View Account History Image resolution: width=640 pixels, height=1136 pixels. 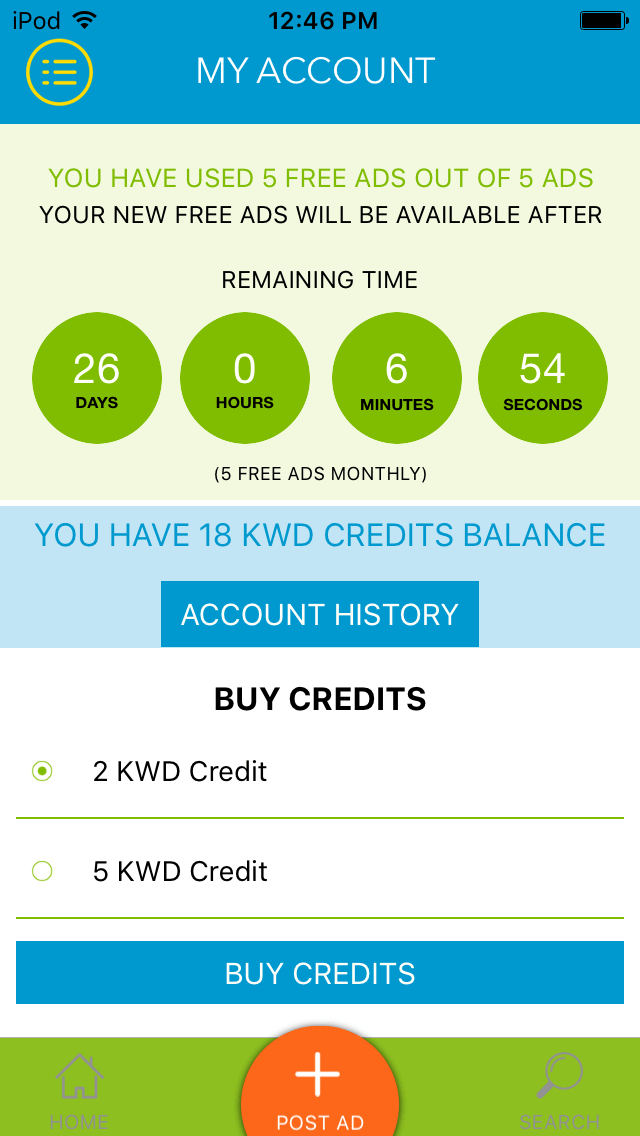pyautogui.click(x=320, y=614)
